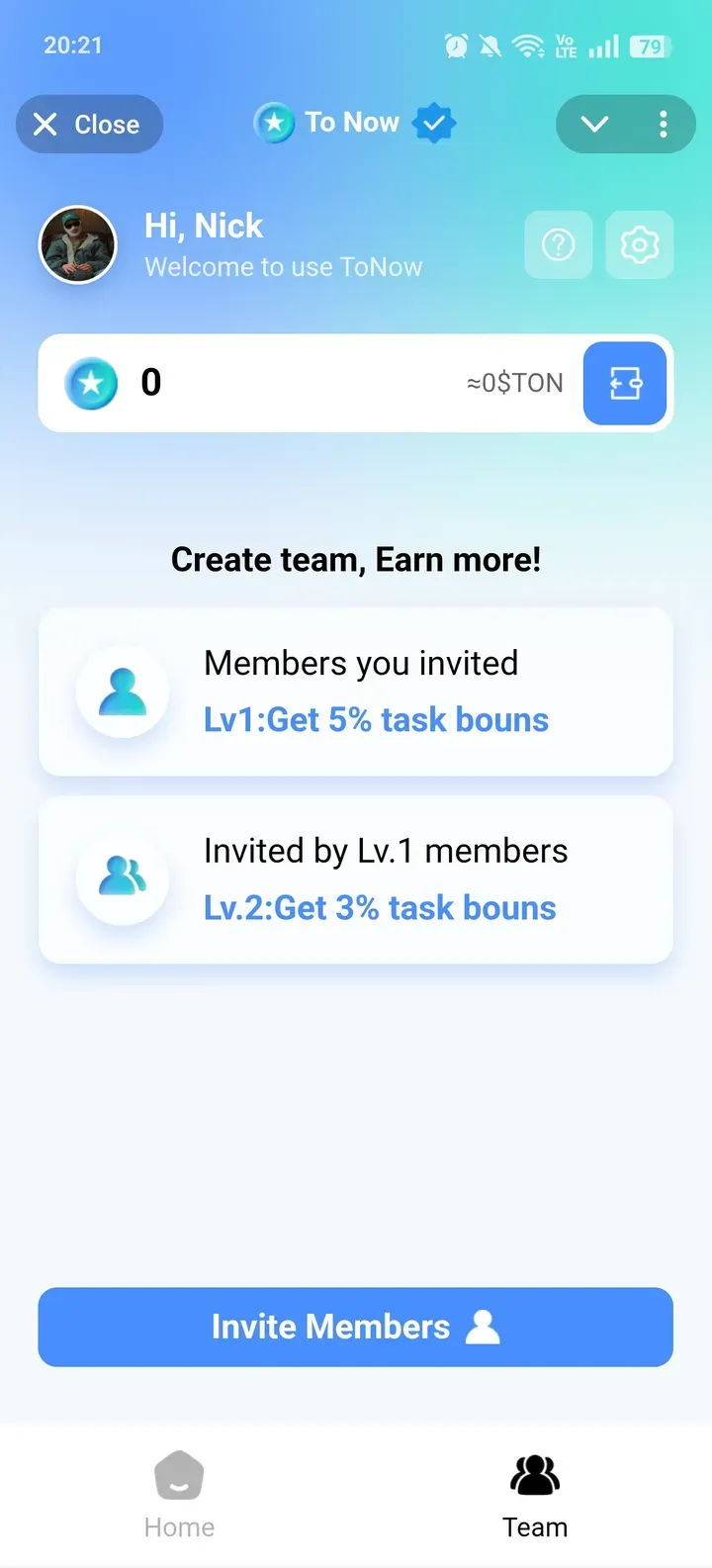Tap Nick's profile avatar

(x=78, y=244)
